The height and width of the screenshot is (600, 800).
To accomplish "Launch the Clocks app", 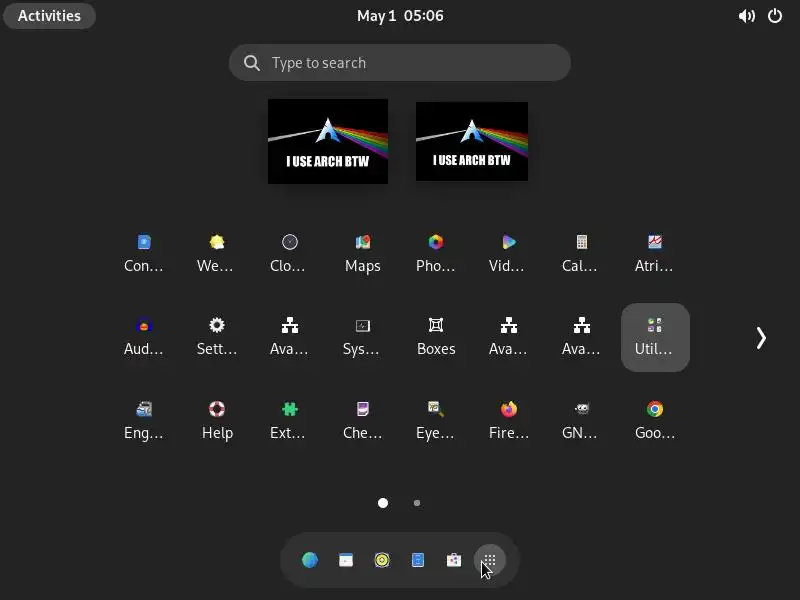I will [289, 253].
